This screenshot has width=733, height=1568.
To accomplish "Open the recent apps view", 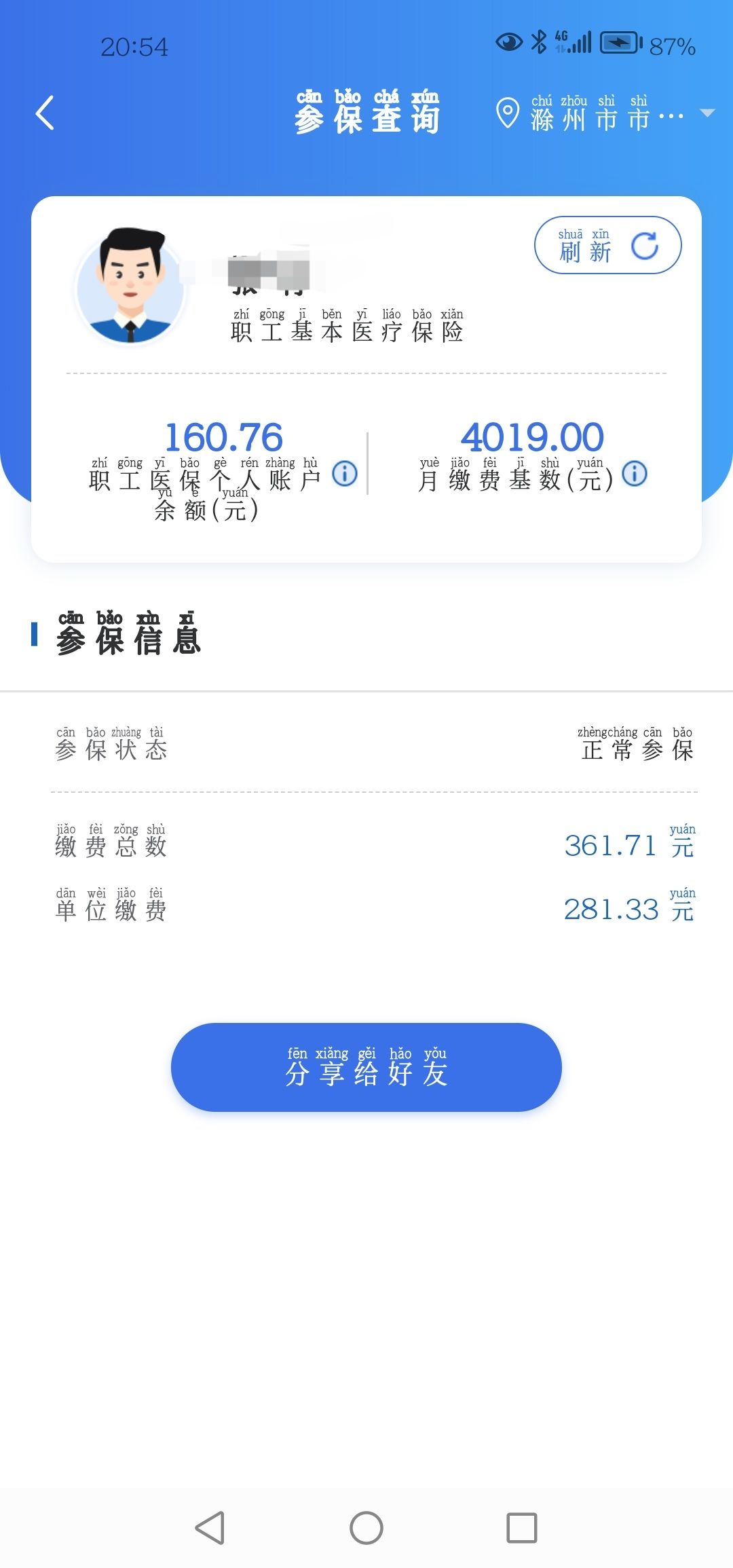I will [521, 1528].
